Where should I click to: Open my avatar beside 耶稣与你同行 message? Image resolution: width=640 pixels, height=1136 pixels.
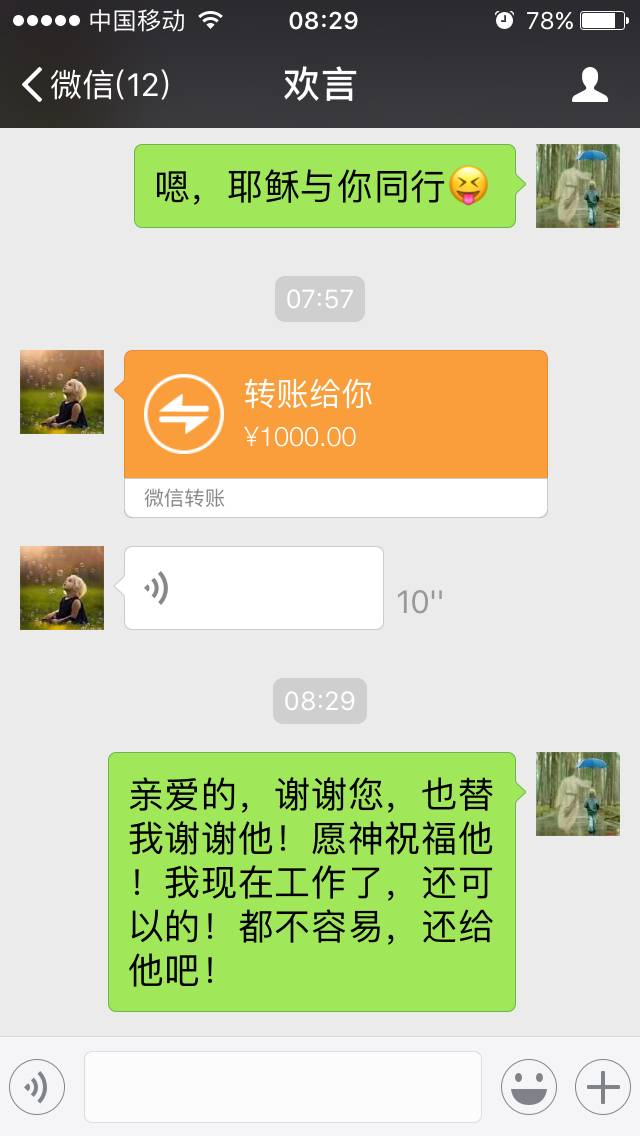[x=577, y=186]
